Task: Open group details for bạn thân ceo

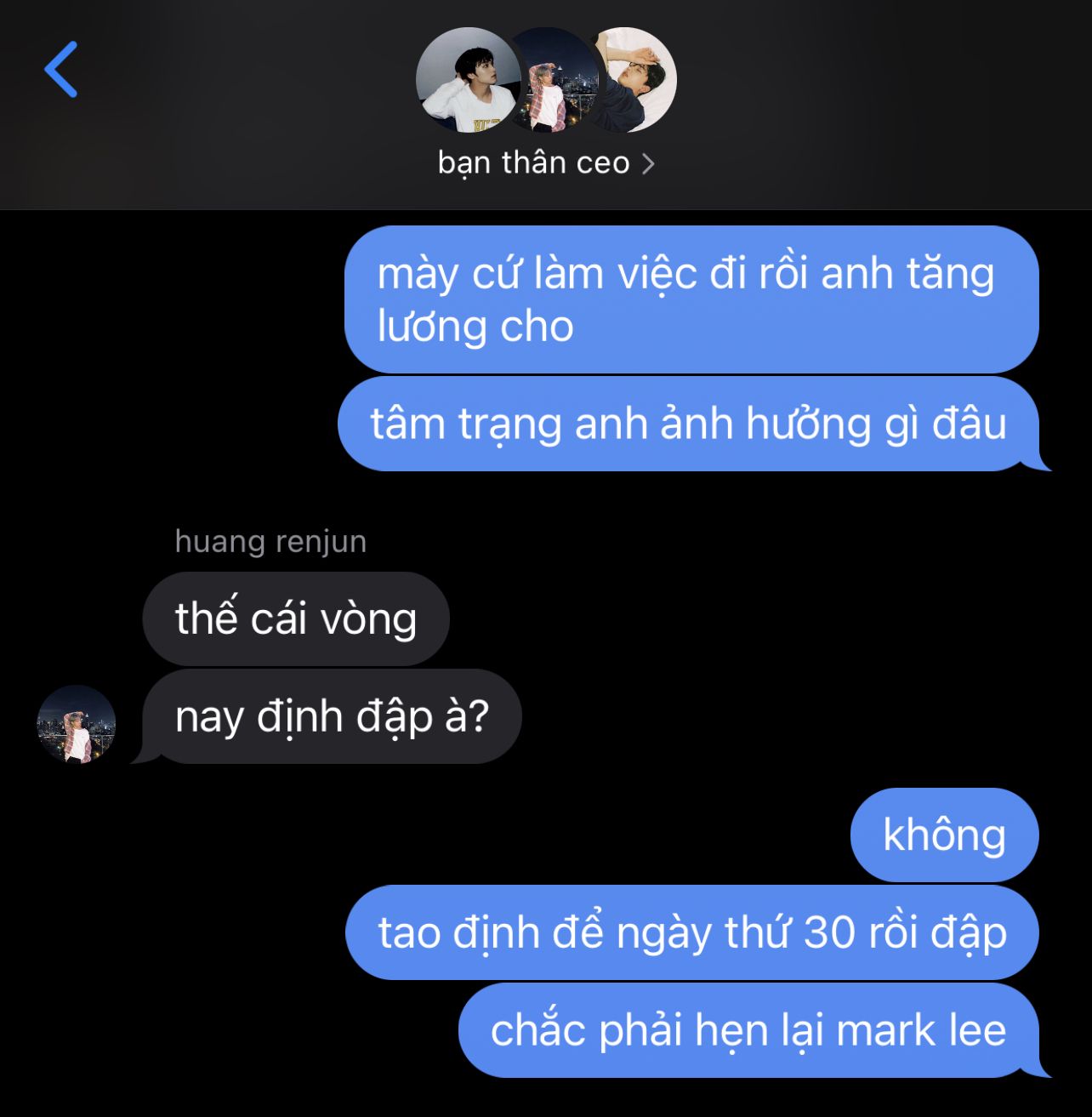Action: (545, 162)
